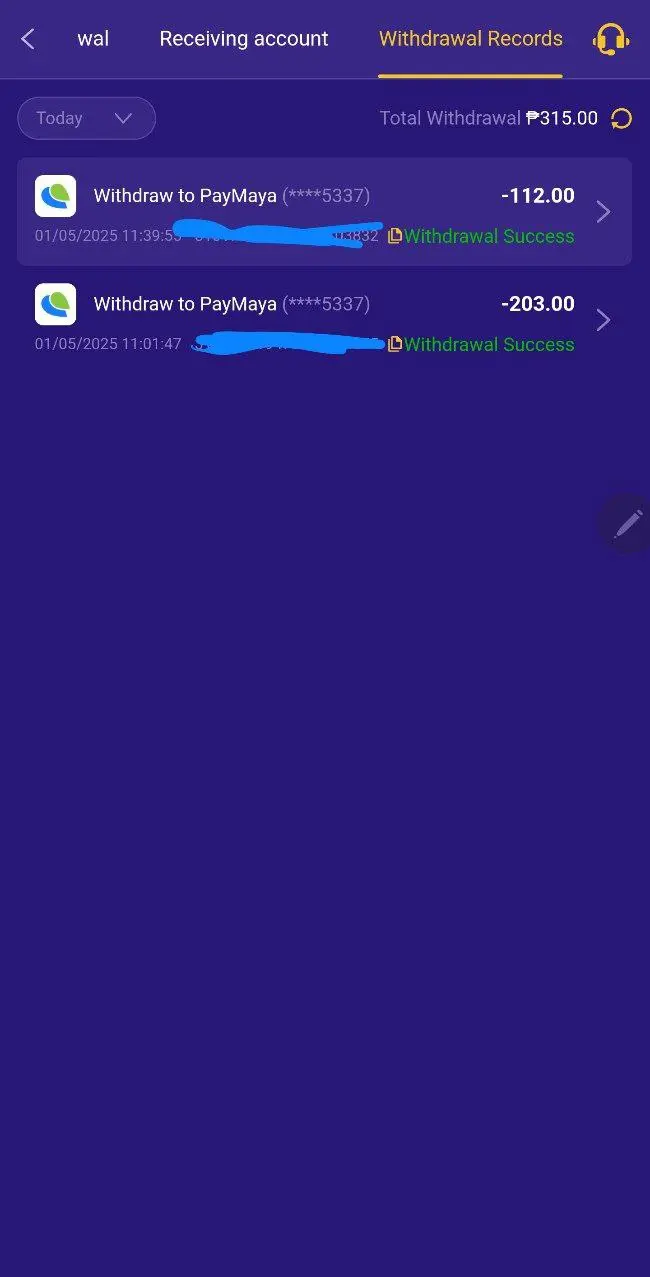Open customer support headset icon

coord(610,39)
